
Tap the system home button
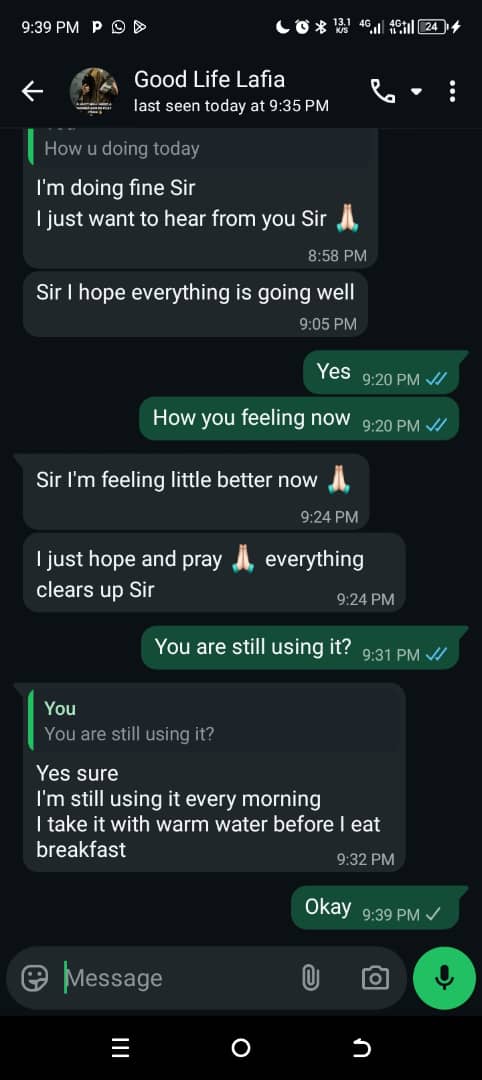click(x=241, y=1048)
